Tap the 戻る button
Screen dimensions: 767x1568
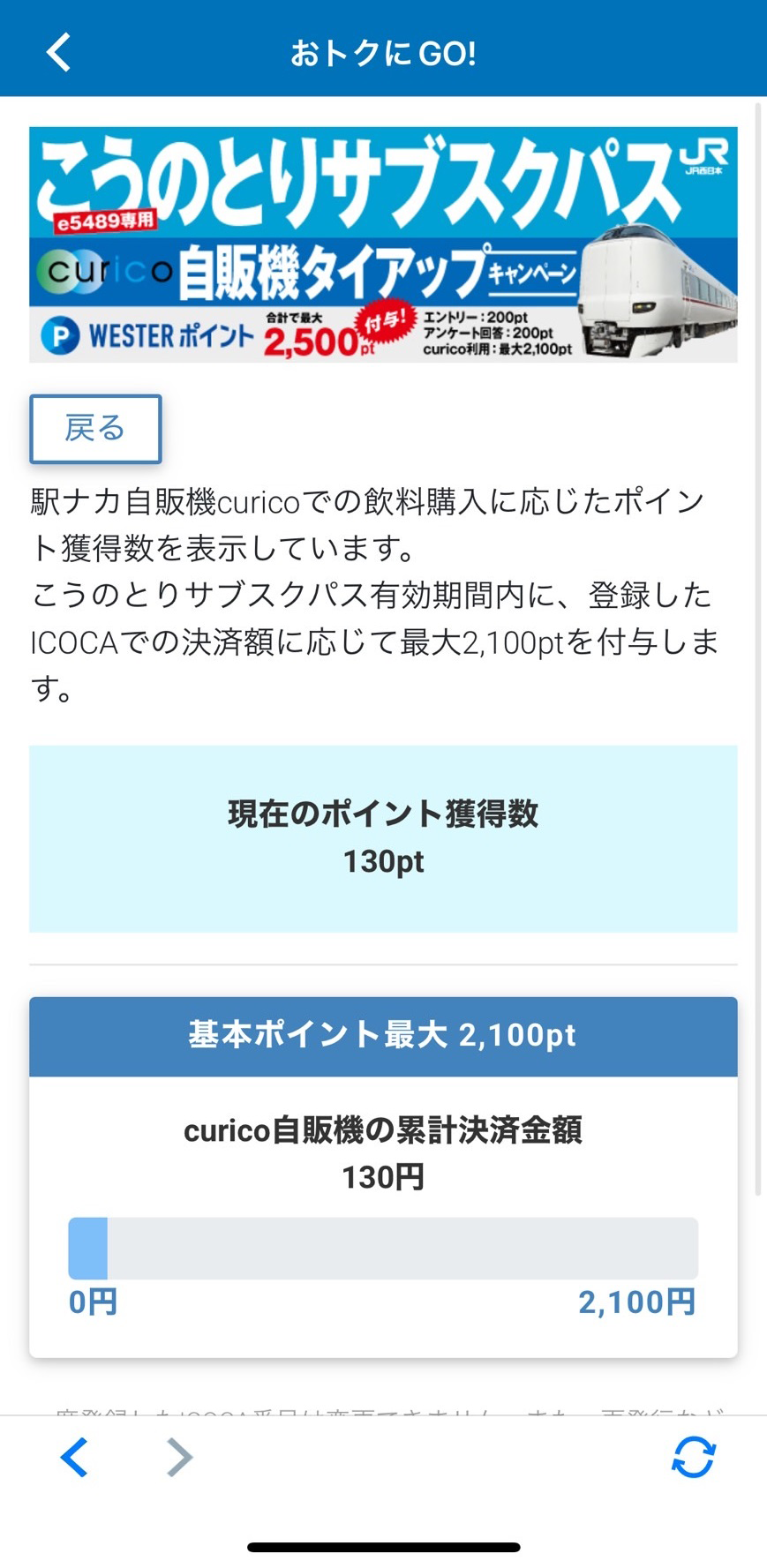[95, 429]
